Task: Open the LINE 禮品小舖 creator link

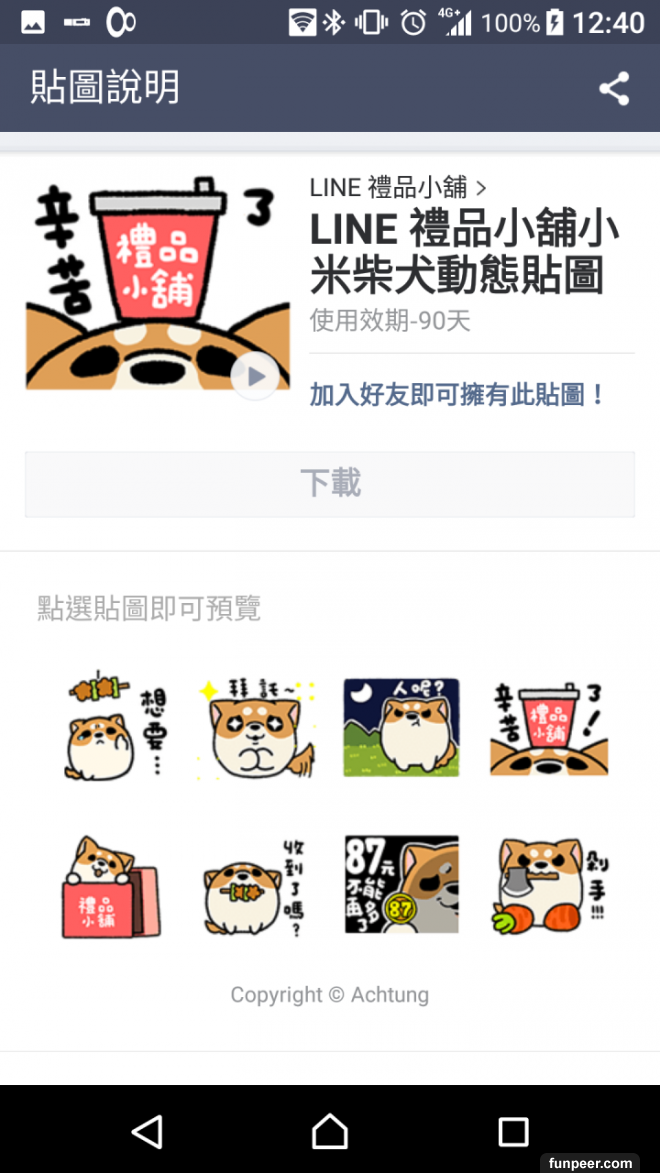Action: coord(398,187)
